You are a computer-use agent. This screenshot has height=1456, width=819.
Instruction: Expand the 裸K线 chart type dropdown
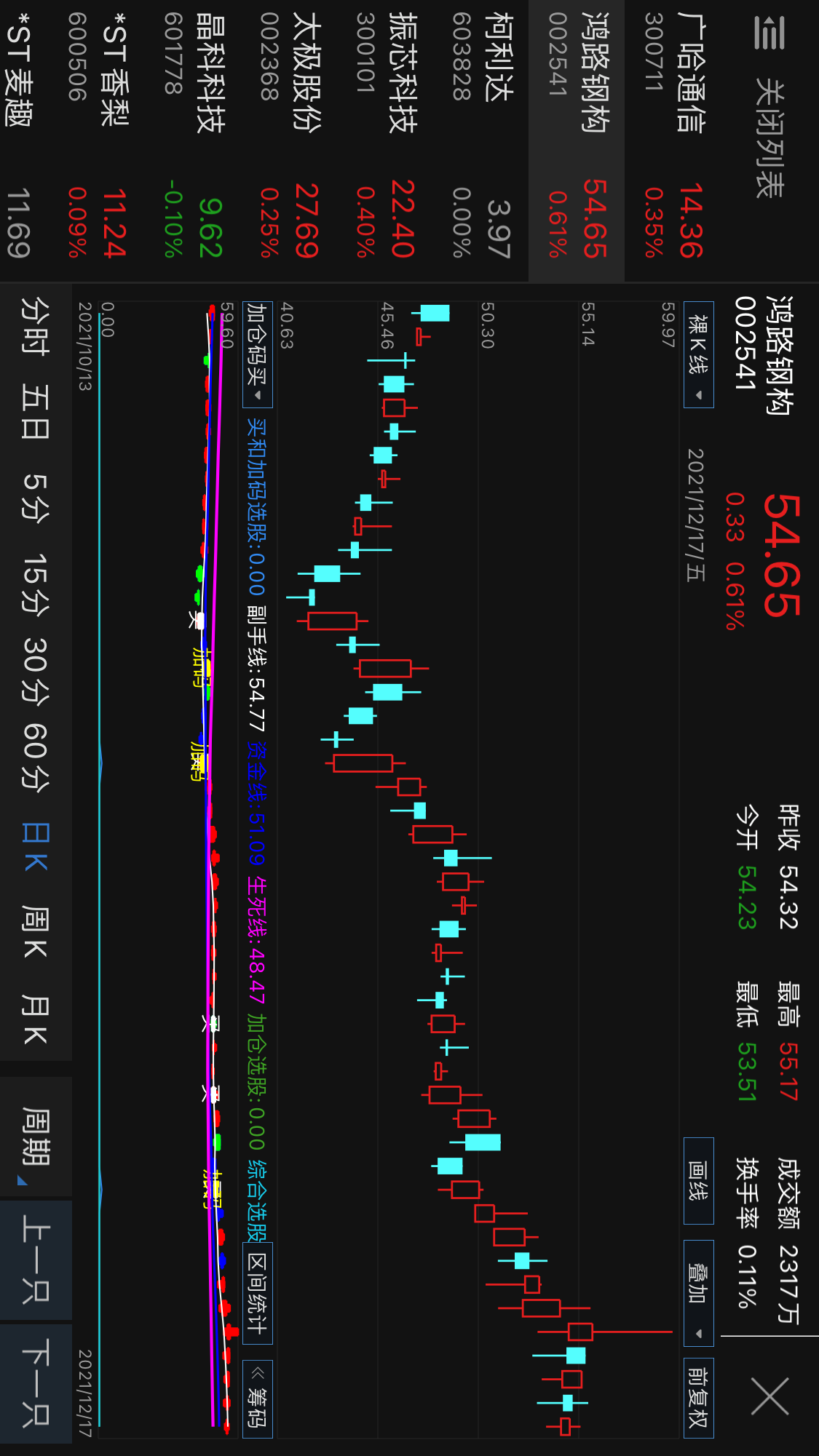tap(698, 354)
